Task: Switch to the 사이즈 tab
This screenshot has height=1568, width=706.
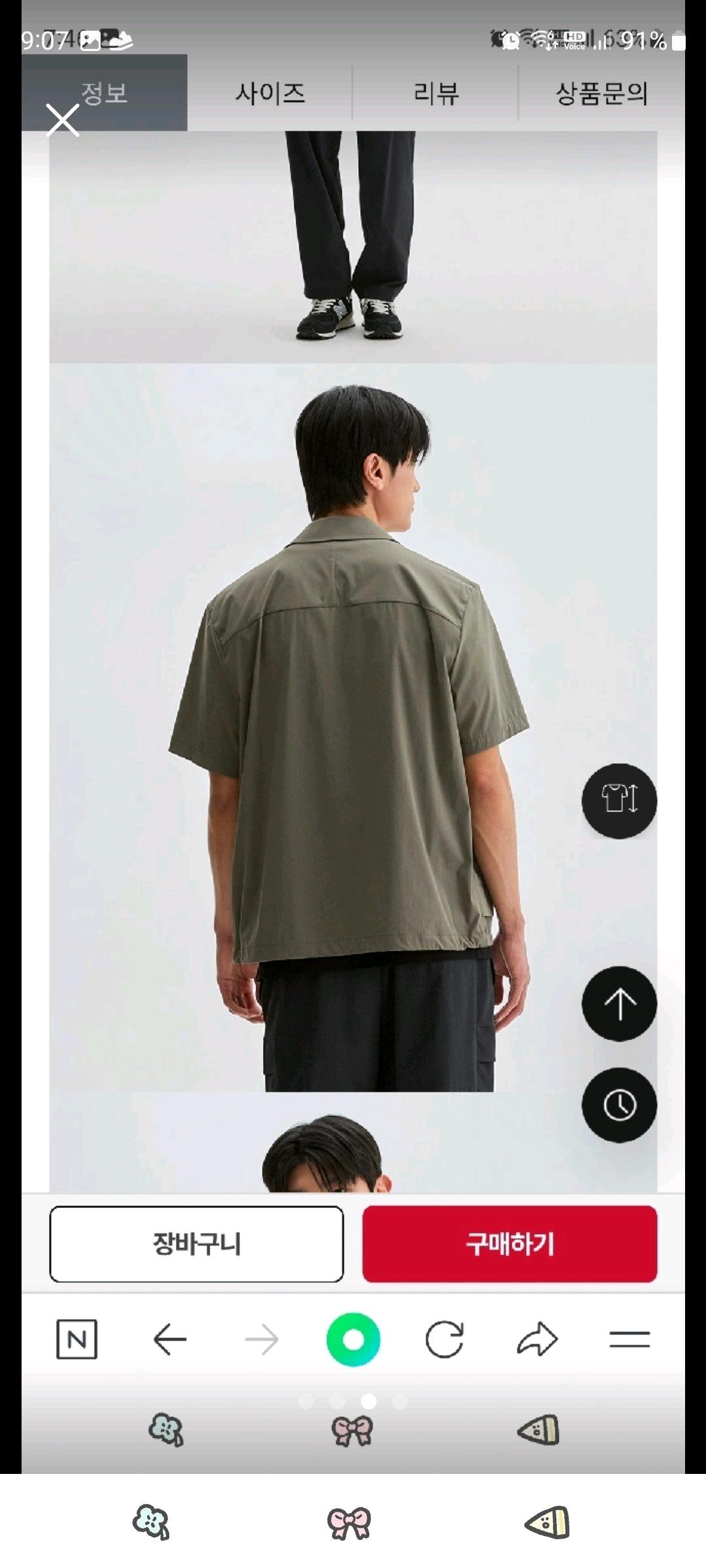Action: tap(270, 93)
